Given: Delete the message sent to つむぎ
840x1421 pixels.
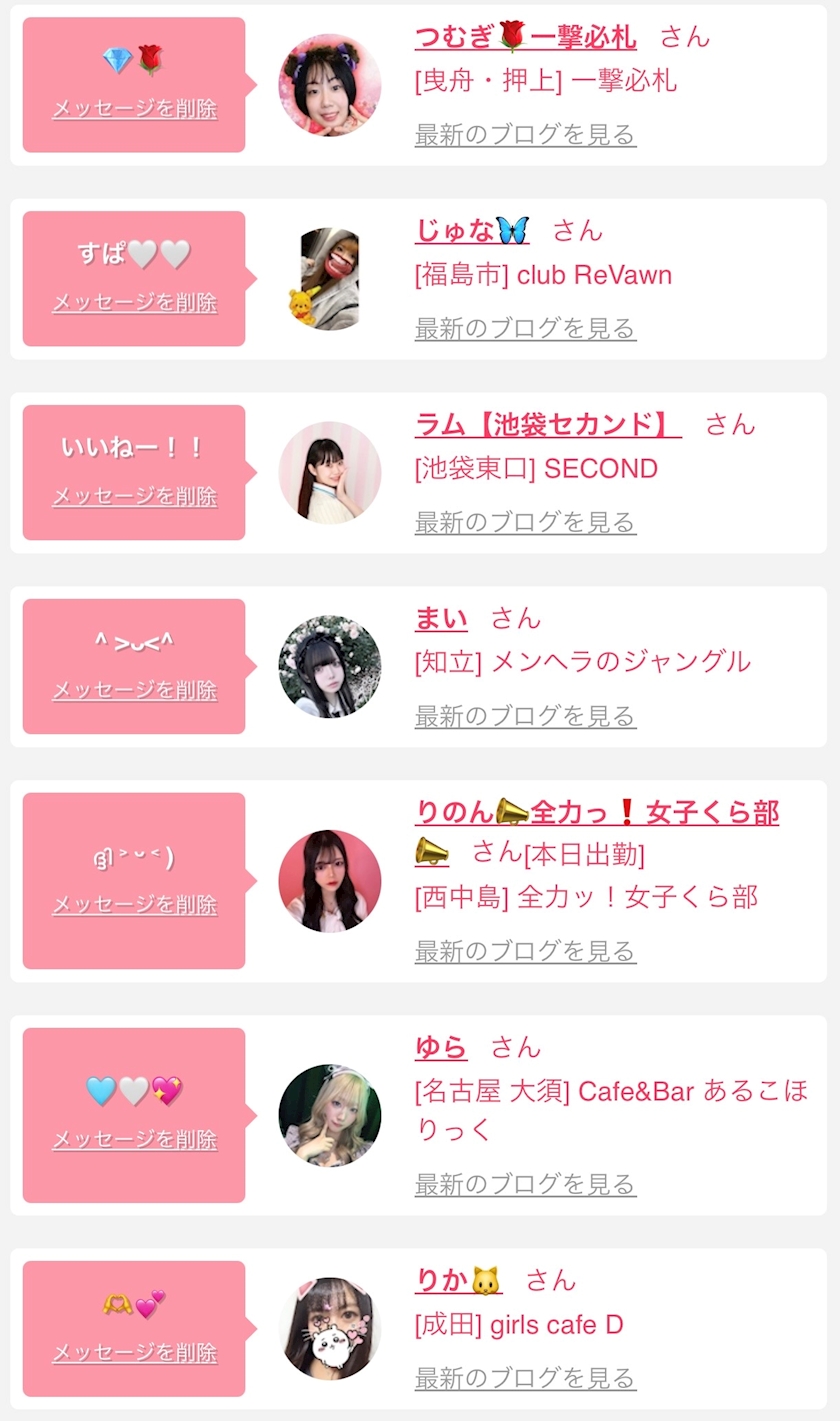Looking at the screenshot, I should pos(134,109).
